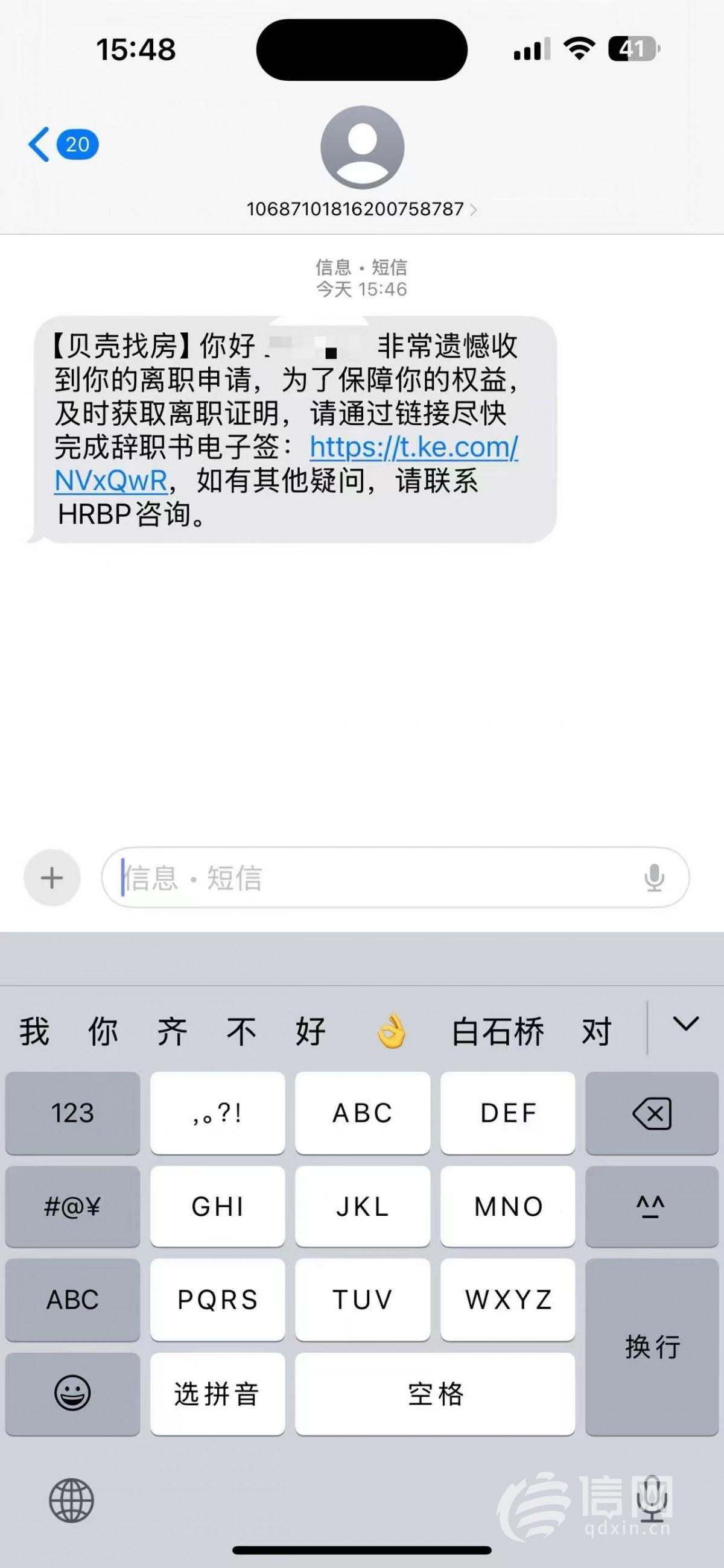This screenshot has height=1568, width=724.
Task: Expand the keyboard candidate list
Action: tap(685, 1024)
